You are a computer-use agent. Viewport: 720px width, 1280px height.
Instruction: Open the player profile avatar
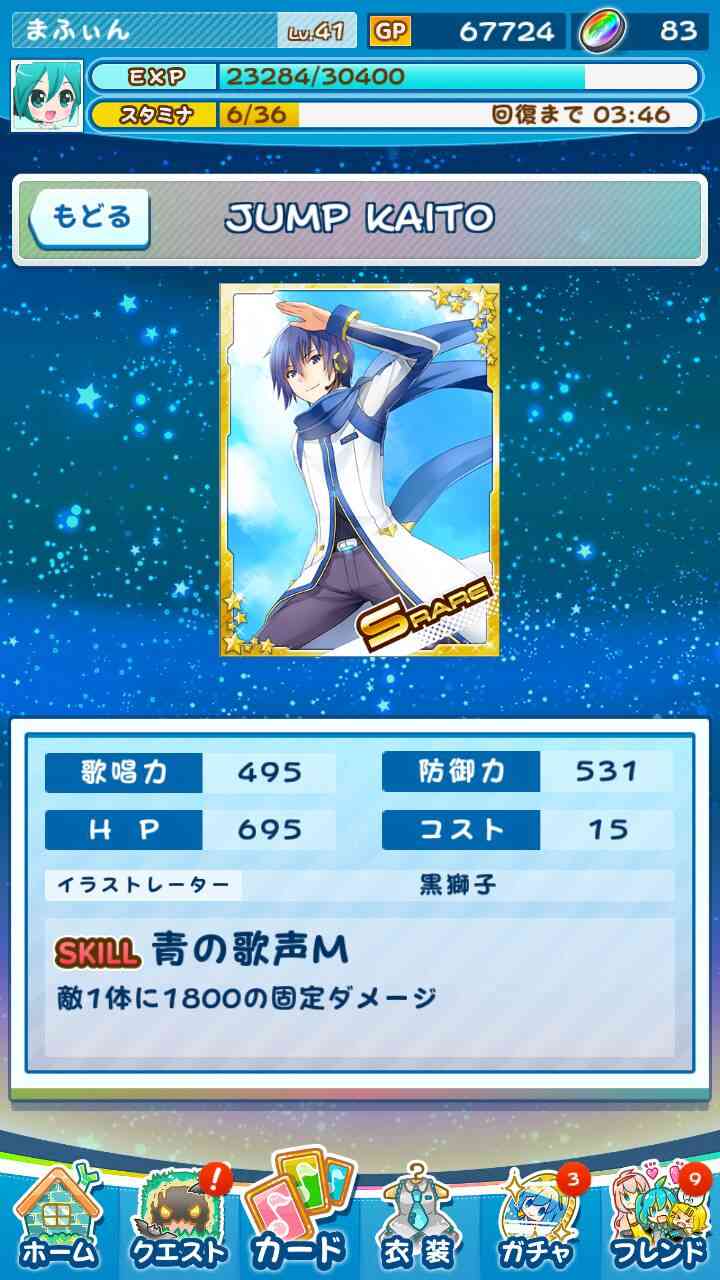pyautogui.click(x=46, y=95)
